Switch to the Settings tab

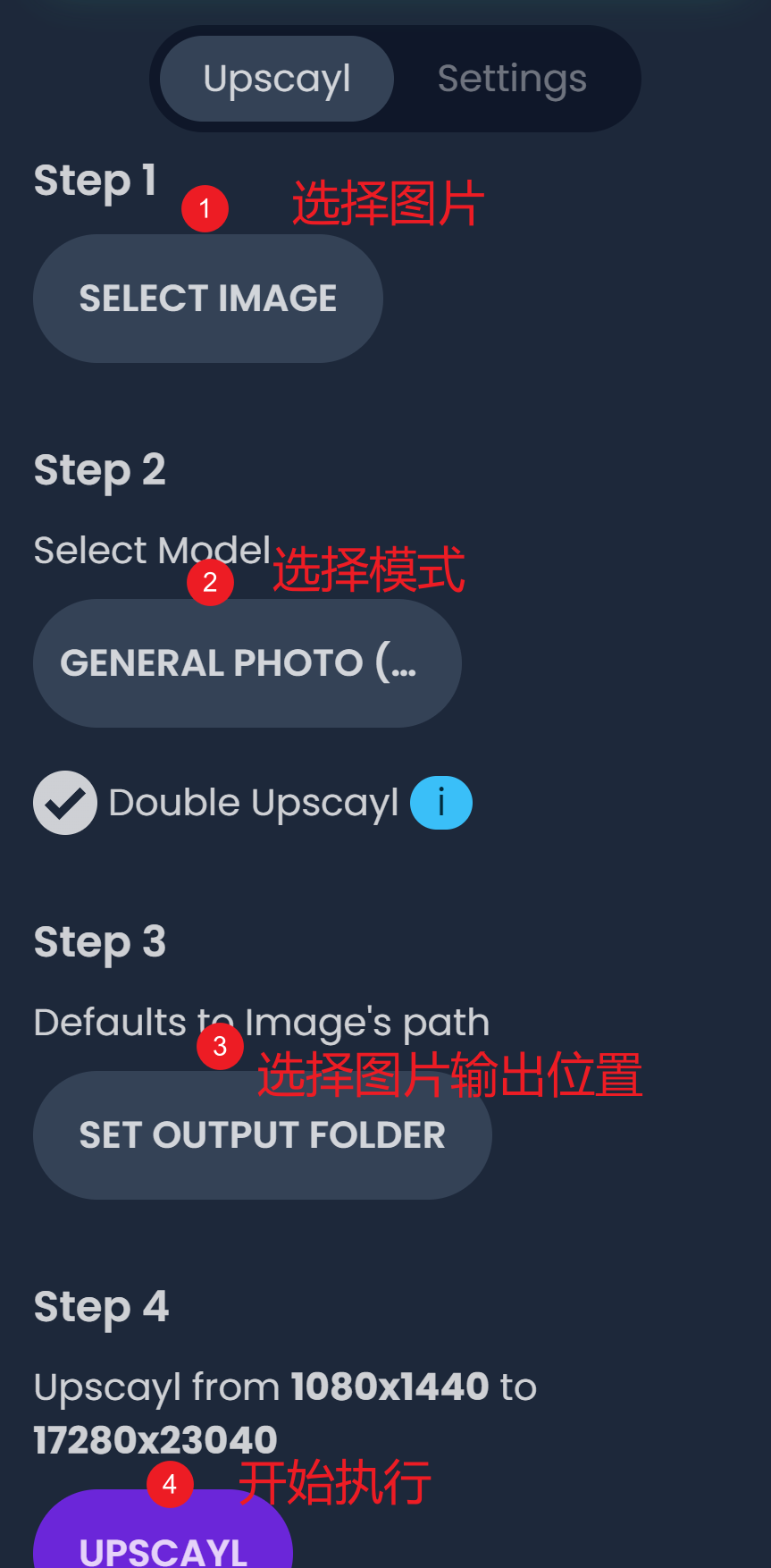pos(512,79)
